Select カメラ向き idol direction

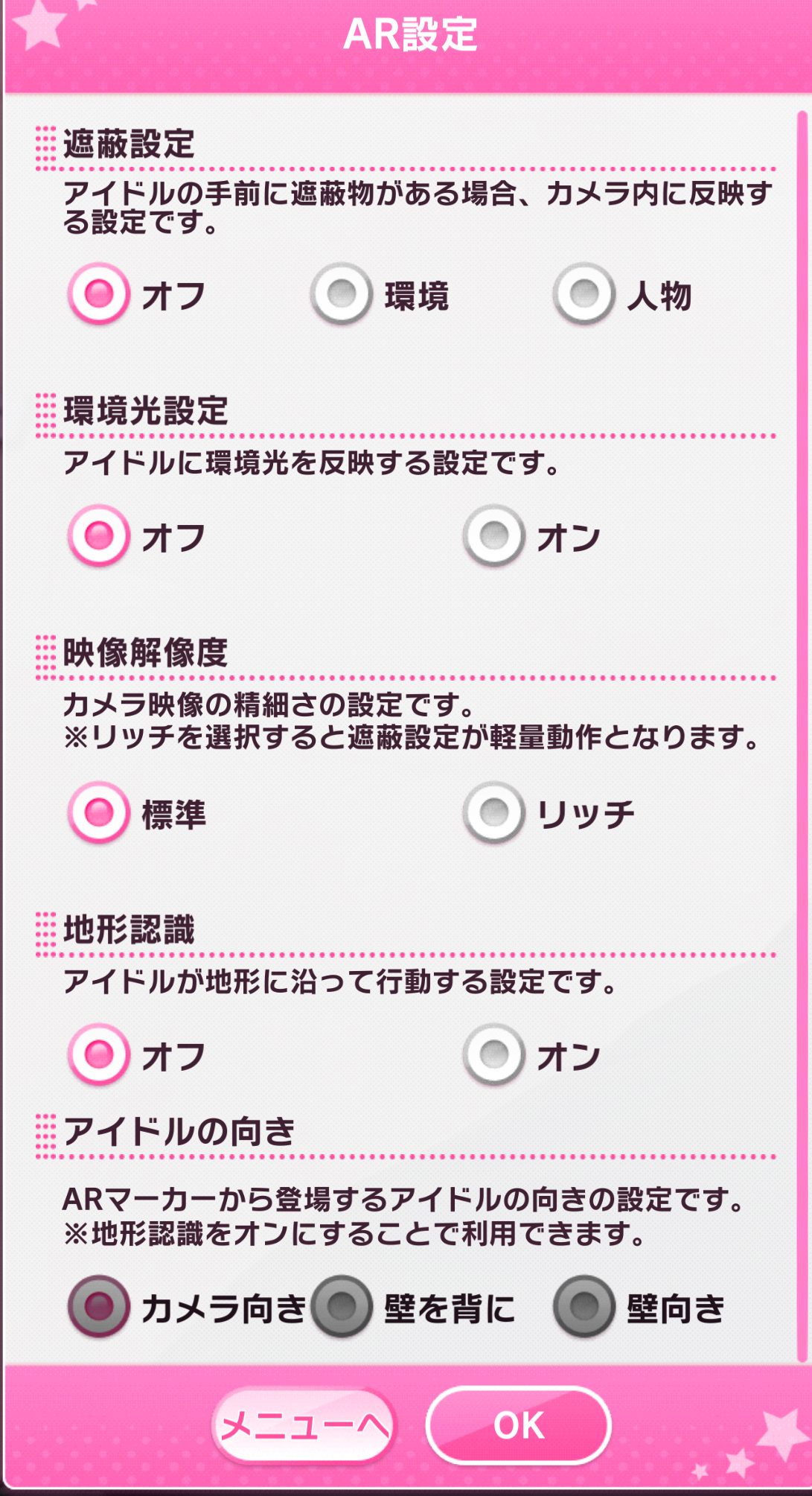click(99, 1305)
